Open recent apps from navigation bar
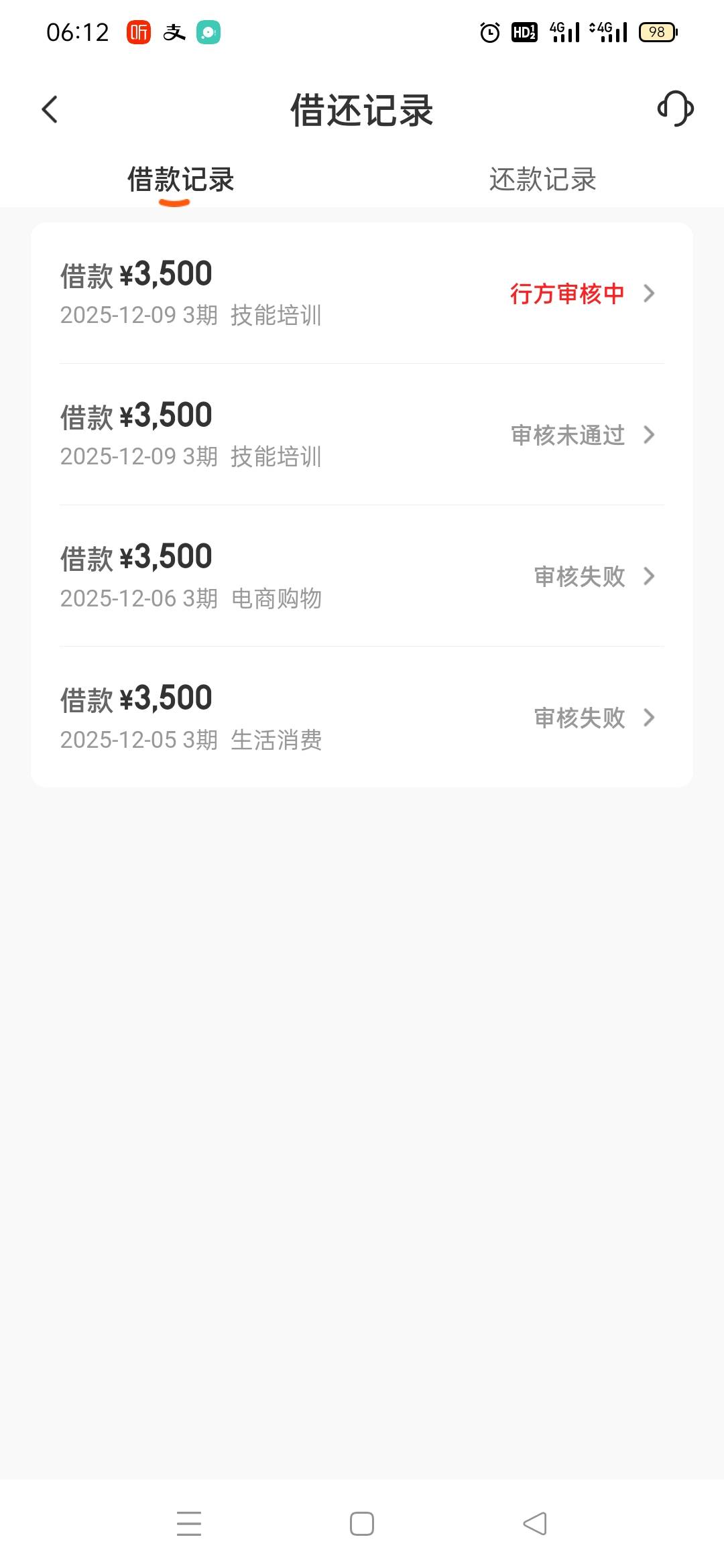Viewport: 724px width, 1568px height. (189, 1524)
